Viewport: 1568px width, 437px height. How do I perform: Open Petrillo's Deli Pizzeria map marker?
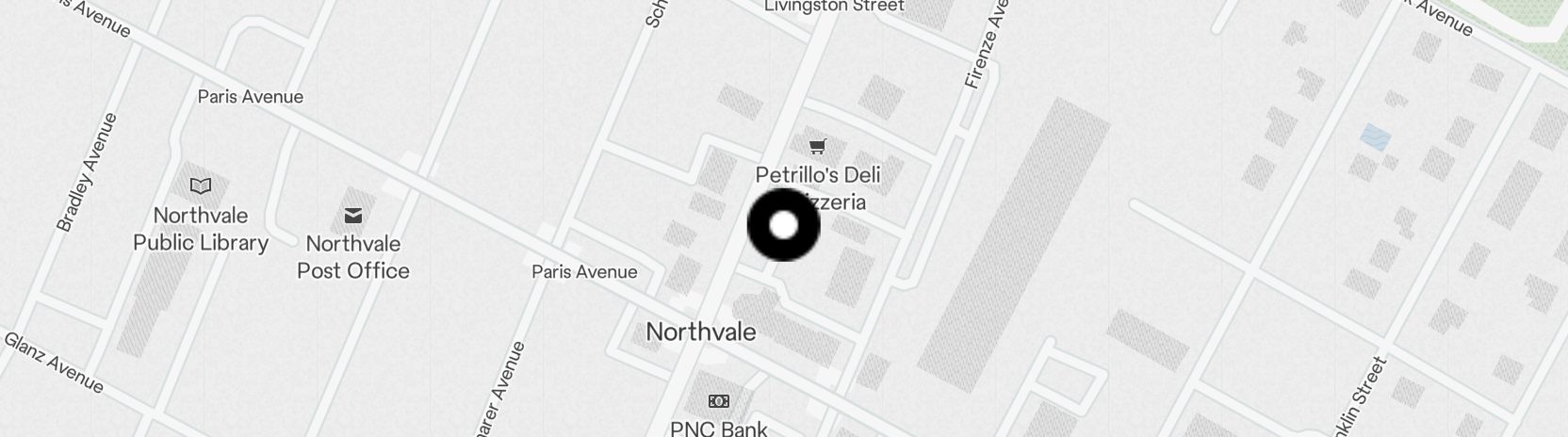pyautogui.click(x=817, y=147)
